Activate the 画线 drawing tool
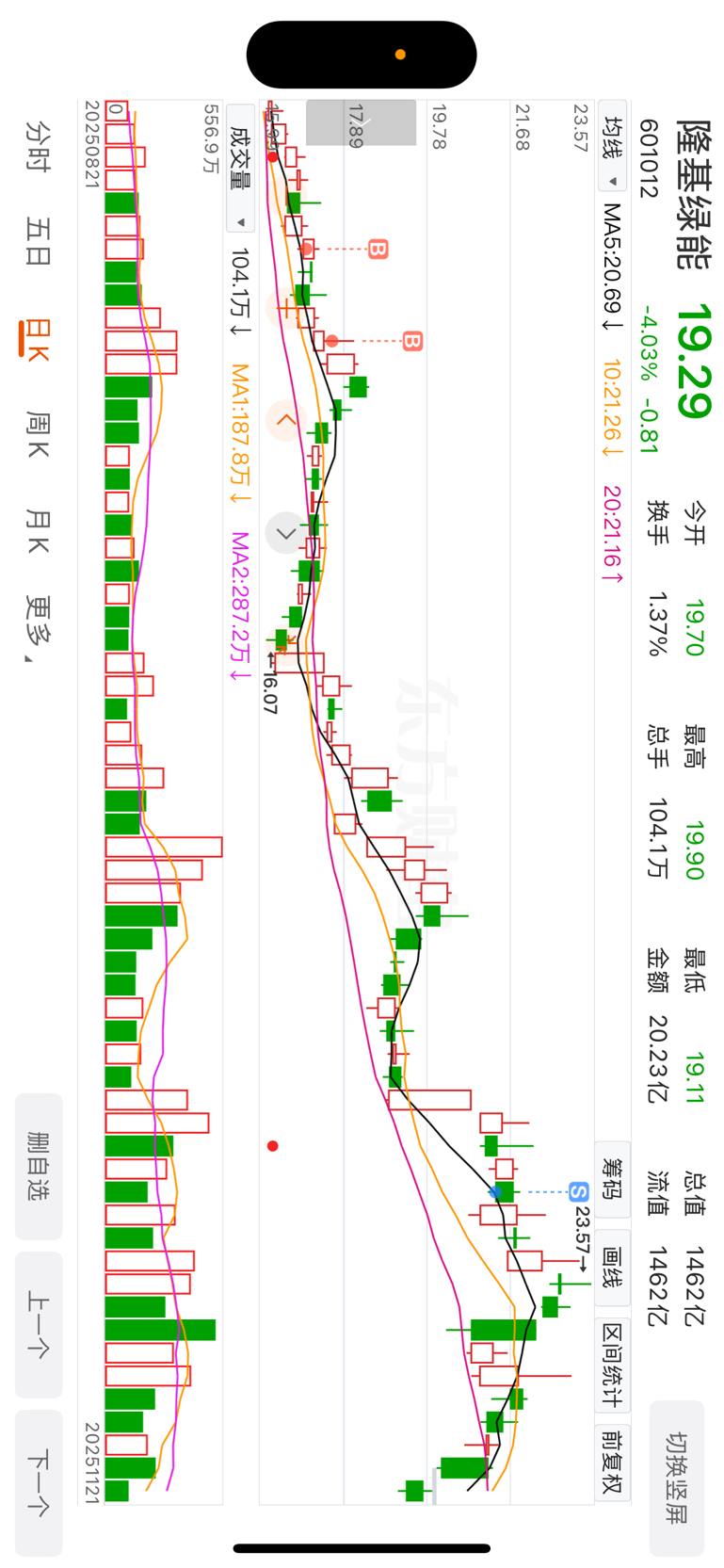The height and width of the screenshot is (1568, 724). pos(613,1268)
